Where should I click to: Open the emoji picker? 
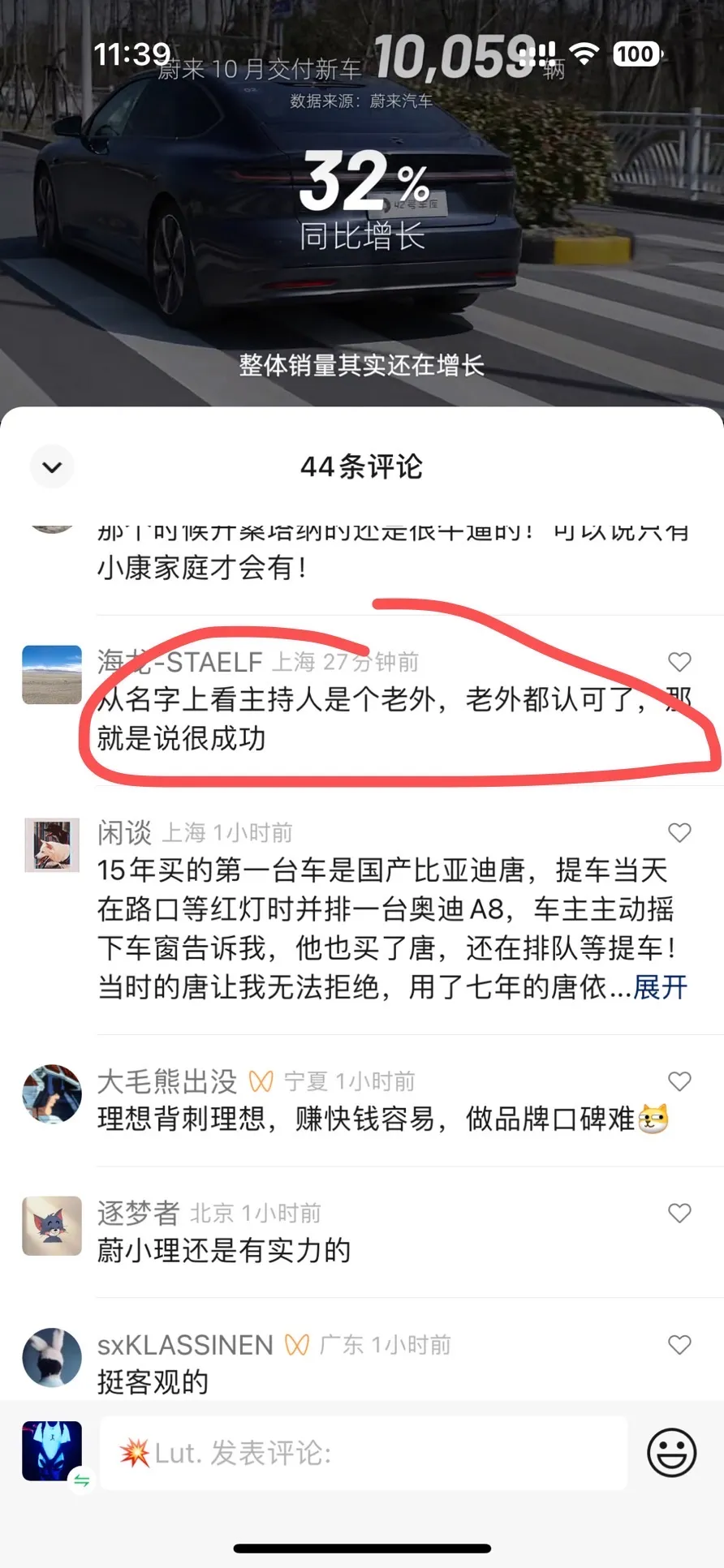(x=671, y=1453)
